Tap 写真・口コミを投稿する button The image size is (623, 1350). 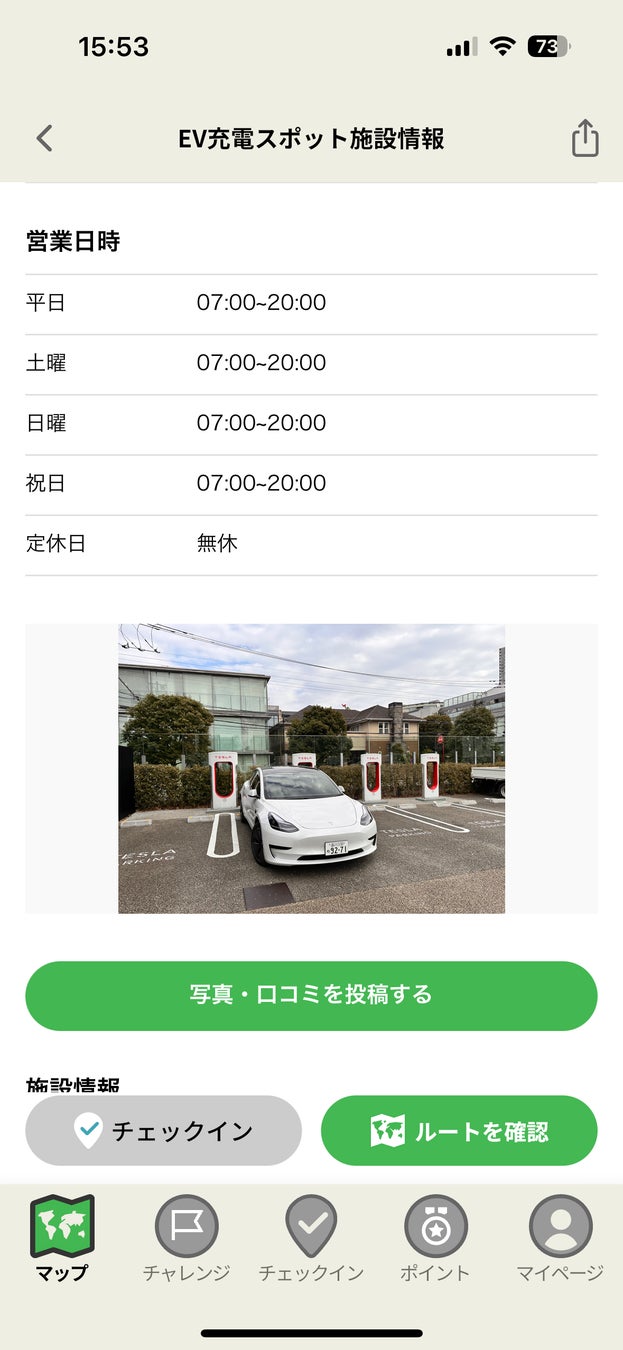(311, 995)
